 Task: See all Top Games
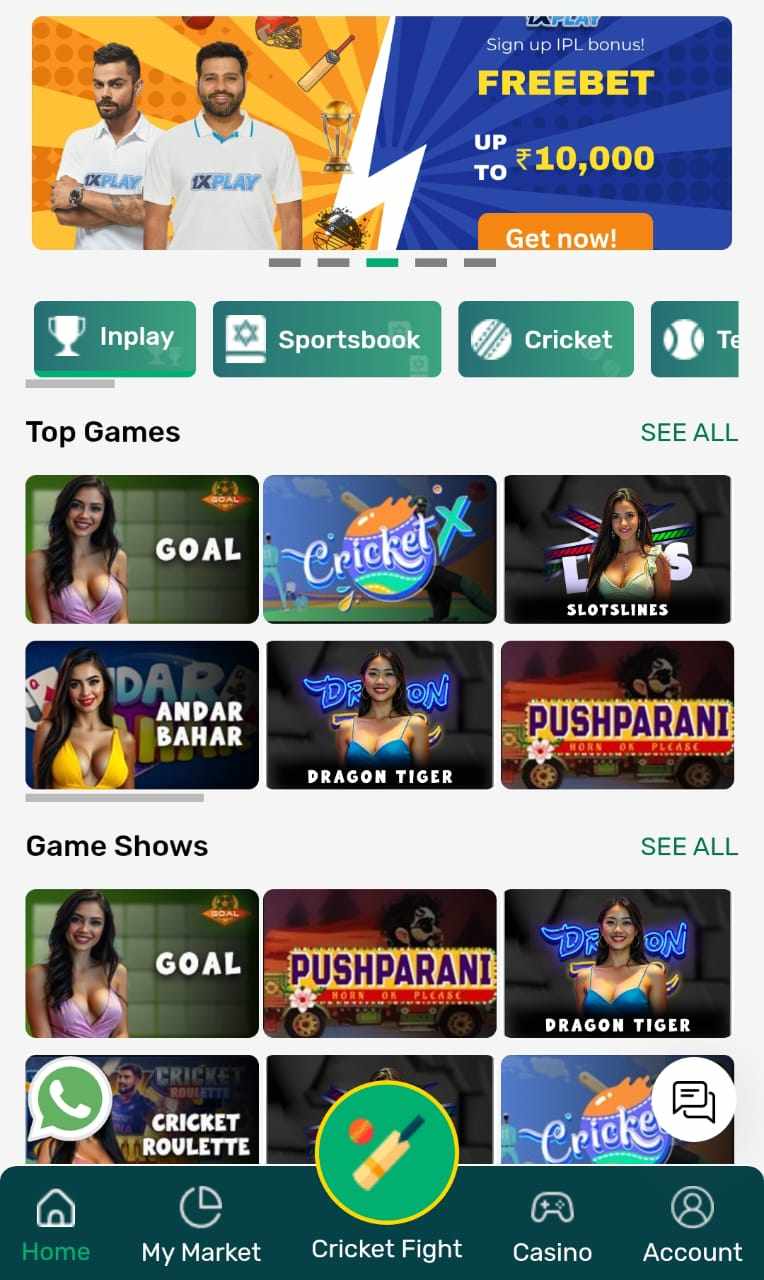point(689,432)
